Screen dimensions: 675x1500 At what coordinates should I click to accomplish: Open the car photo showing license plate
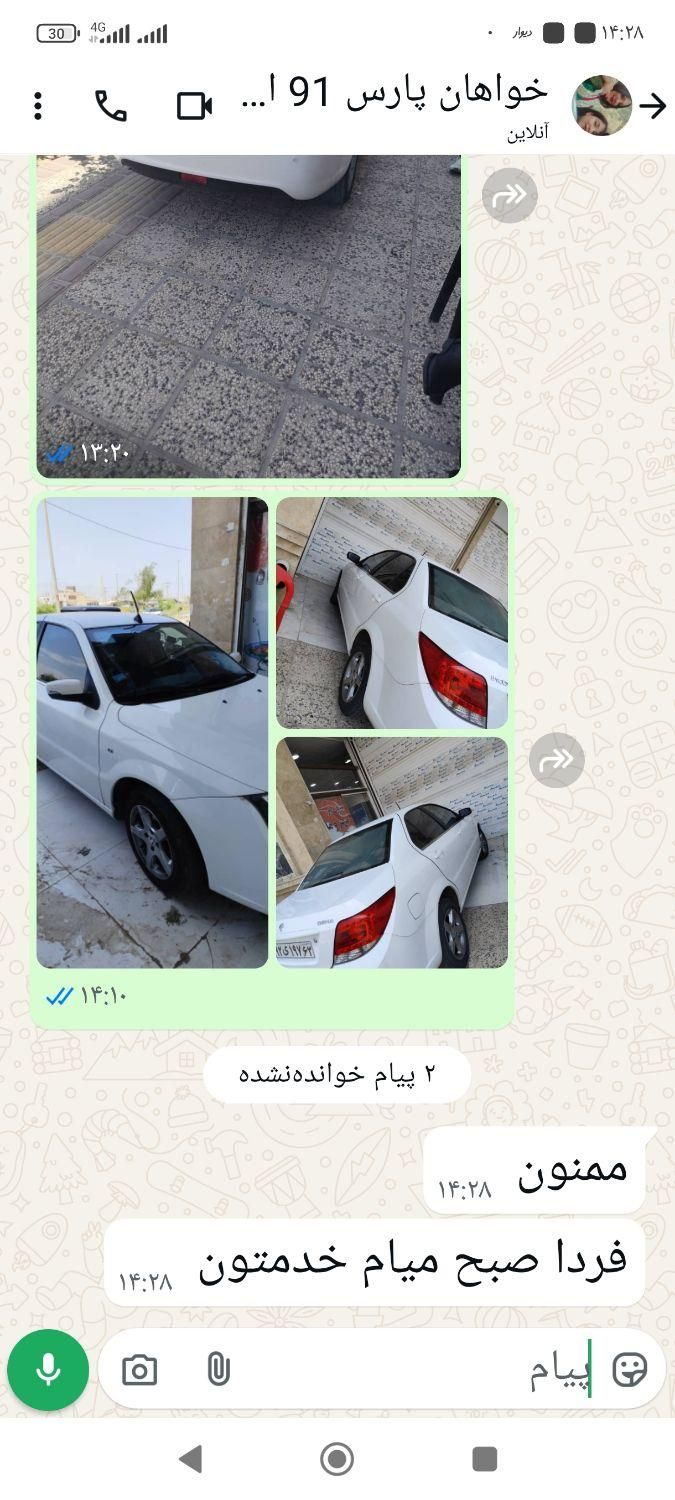[392, 852]
